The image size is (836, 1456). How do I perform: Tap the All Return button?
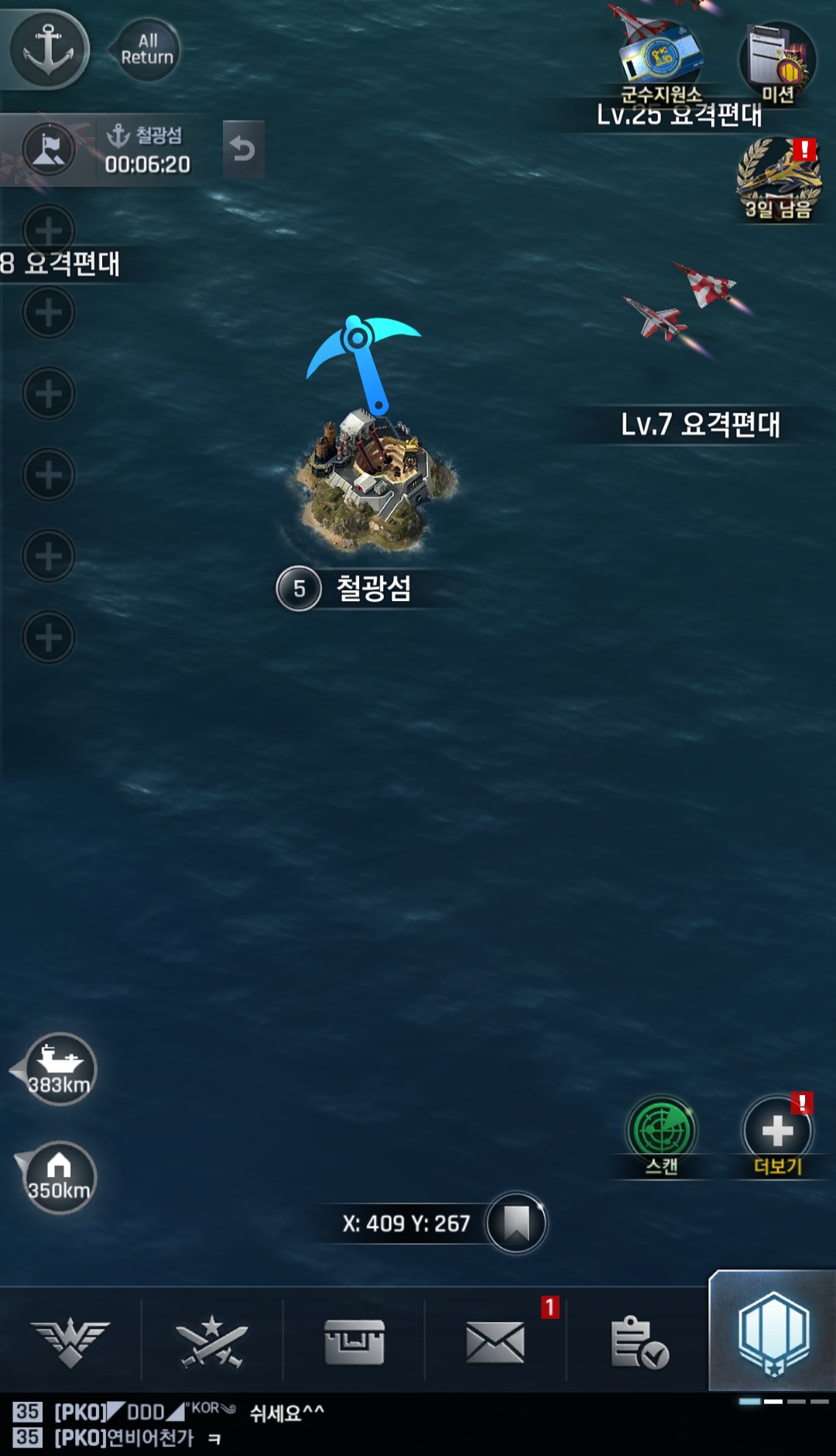click(x=146, y=50)
